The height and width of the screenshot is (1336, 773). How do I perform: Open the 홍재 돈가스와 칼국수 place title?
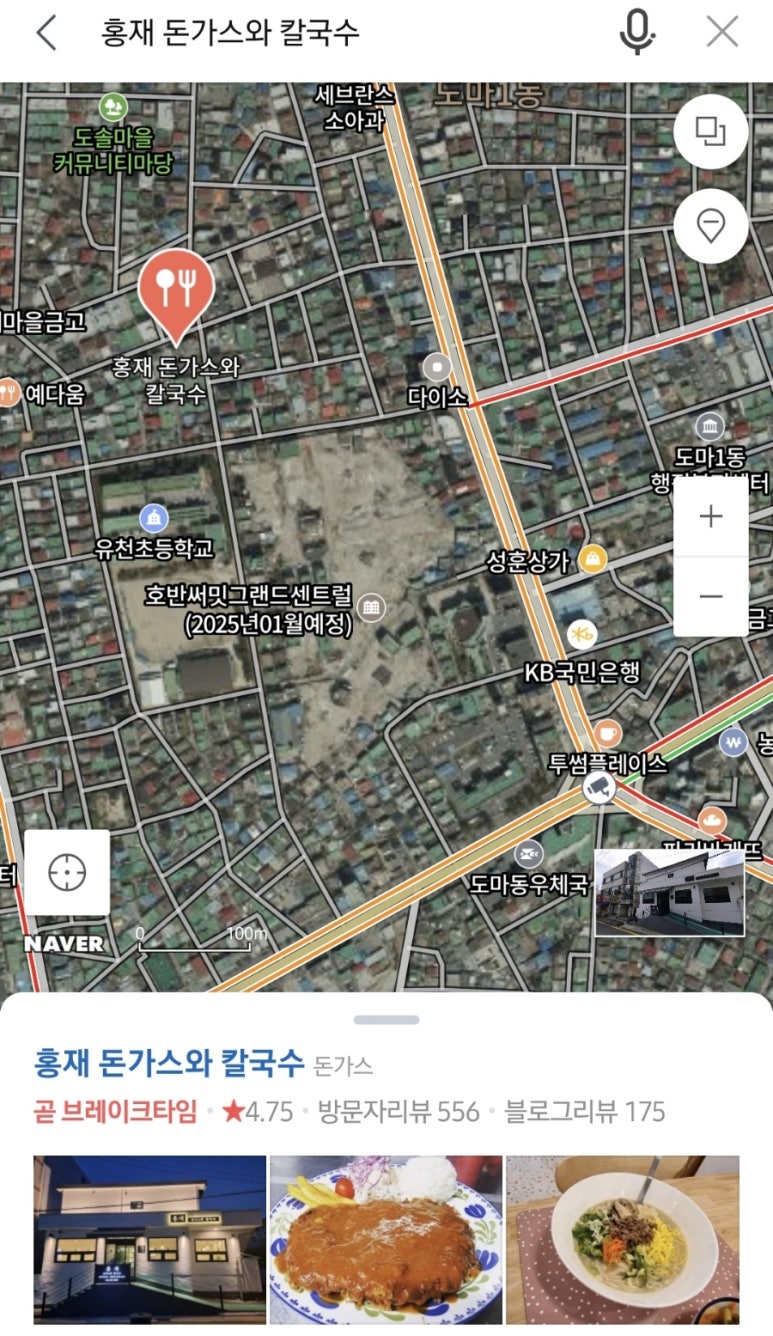tap(169, 1062)
